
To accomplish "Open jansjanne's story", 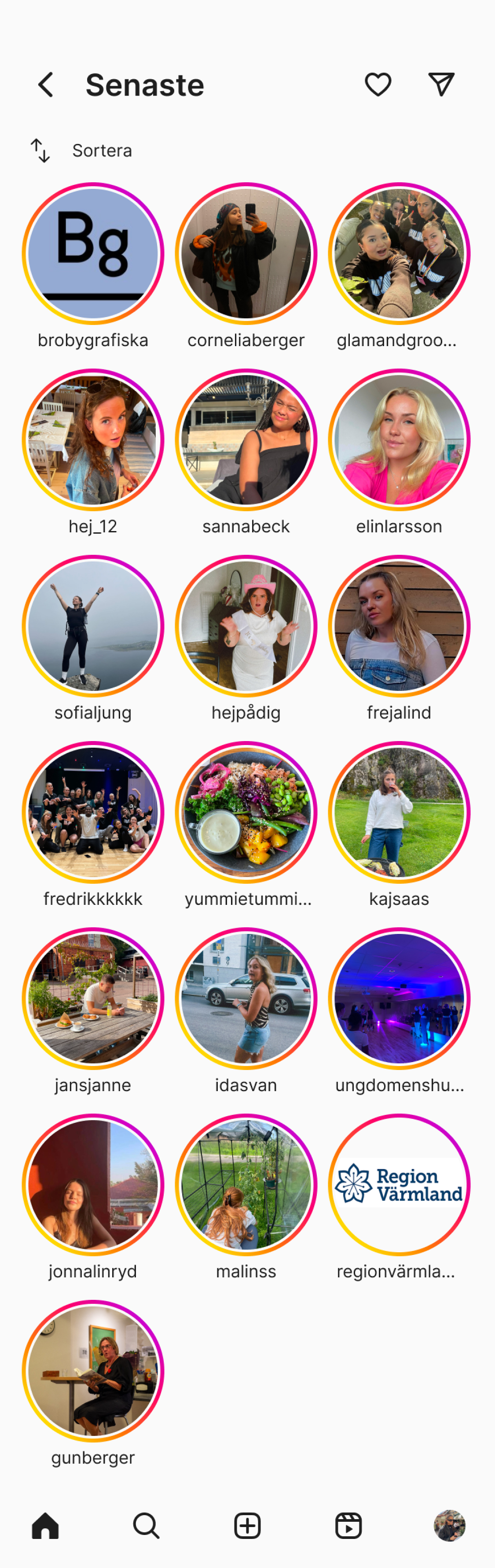I will click(x=93, y=998).
